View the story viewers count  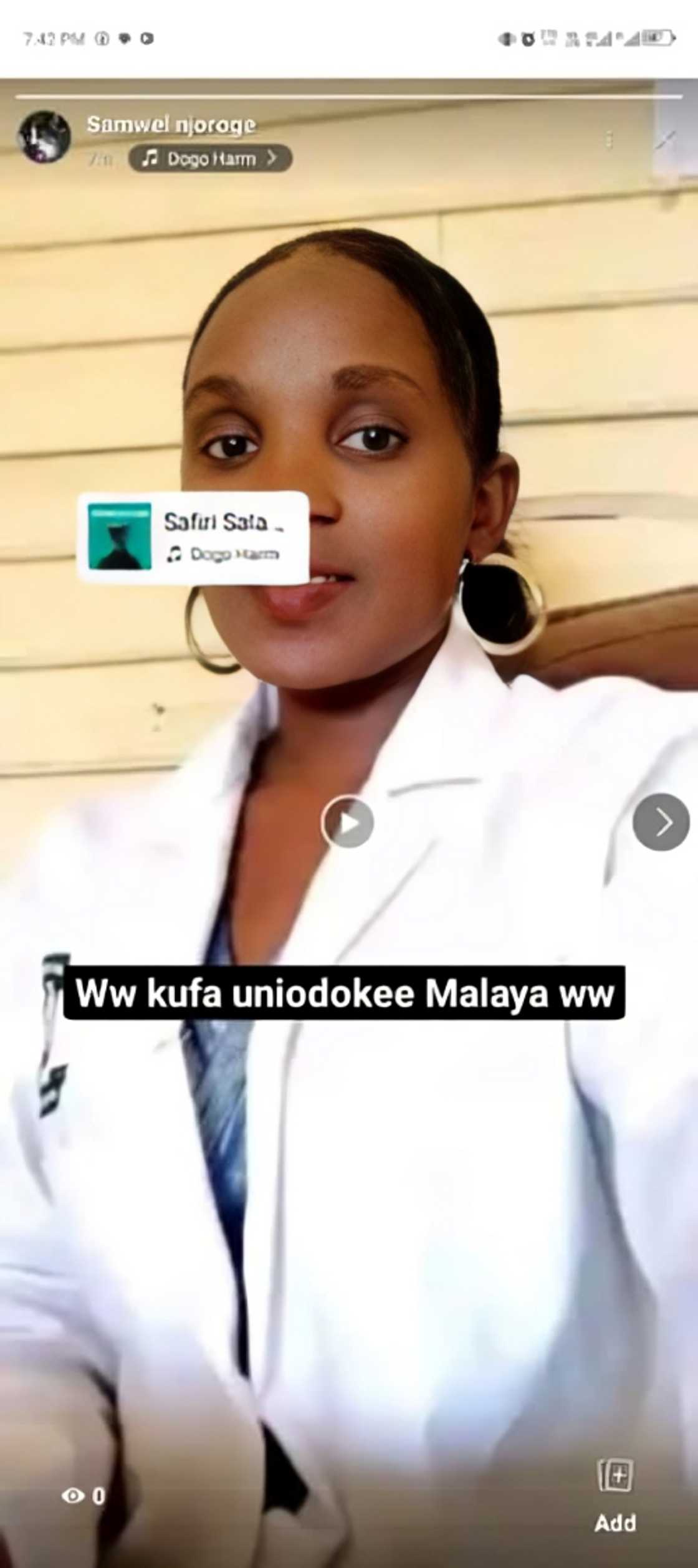83,1496
